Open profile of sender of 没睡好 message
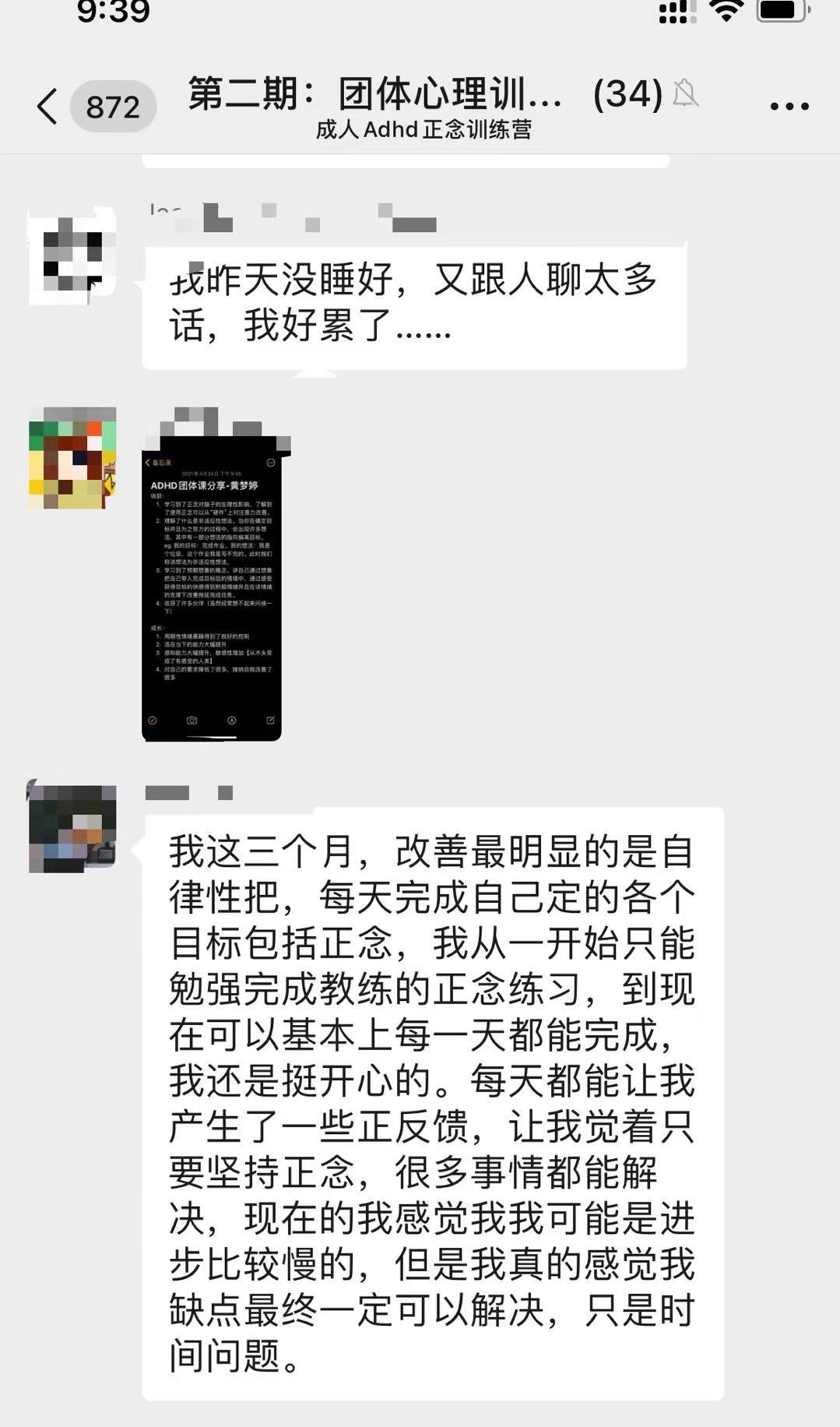This screenshot has height=1427, width=840. tap(72, 256)
